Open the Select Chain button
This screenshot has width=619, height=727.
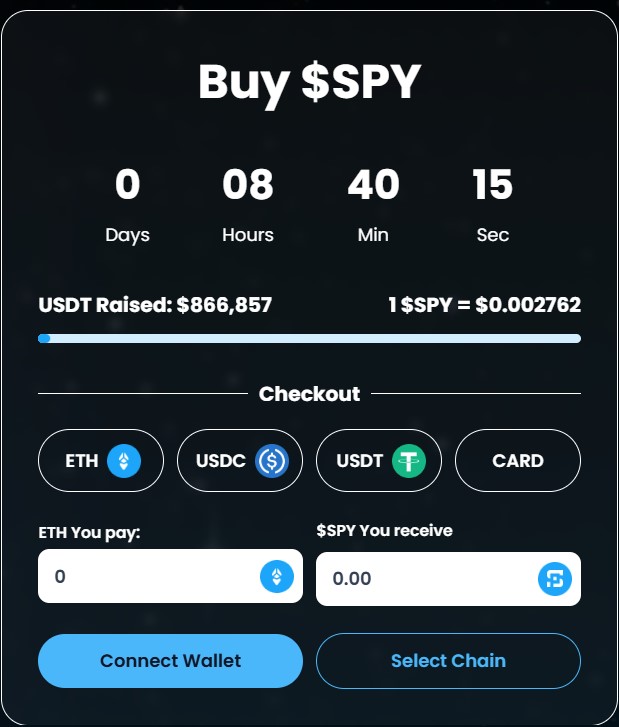point(448,661)
